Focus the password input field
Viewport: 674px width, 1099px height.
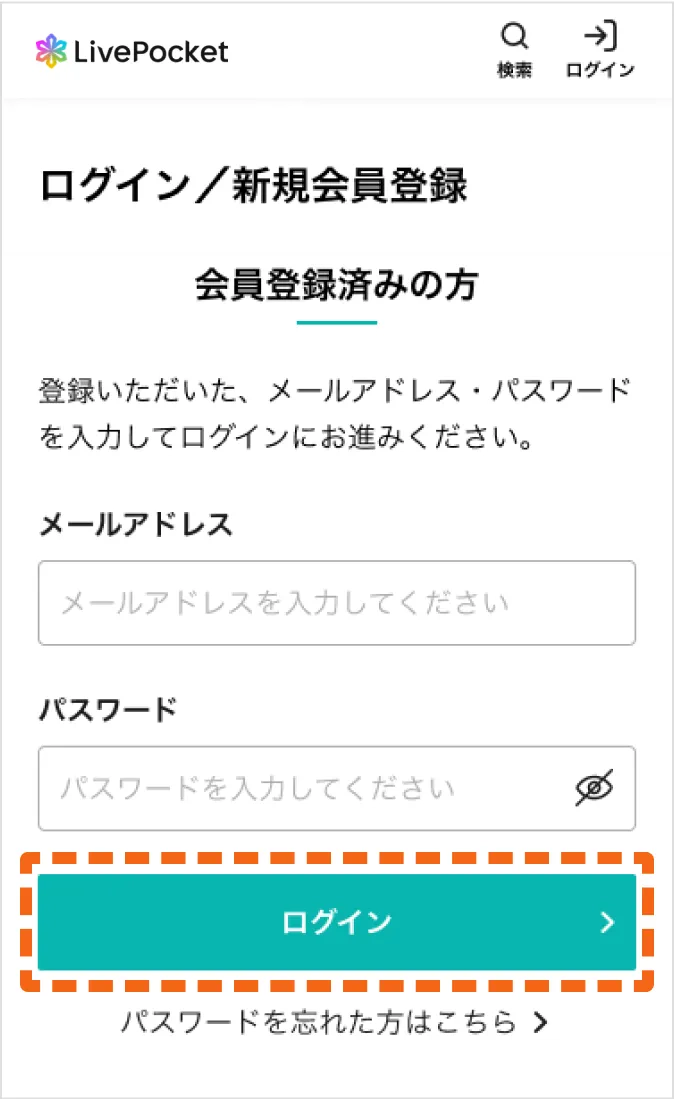(x=300, y=788)
